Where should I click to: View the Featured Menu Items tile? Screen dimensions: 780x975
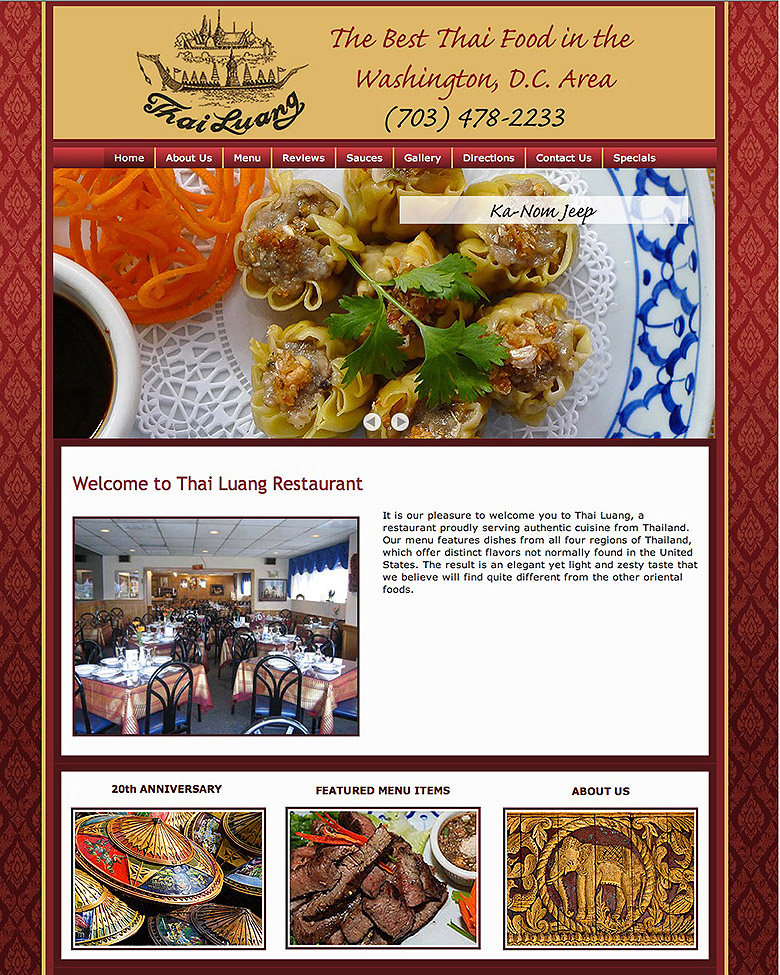pos(383,878)
